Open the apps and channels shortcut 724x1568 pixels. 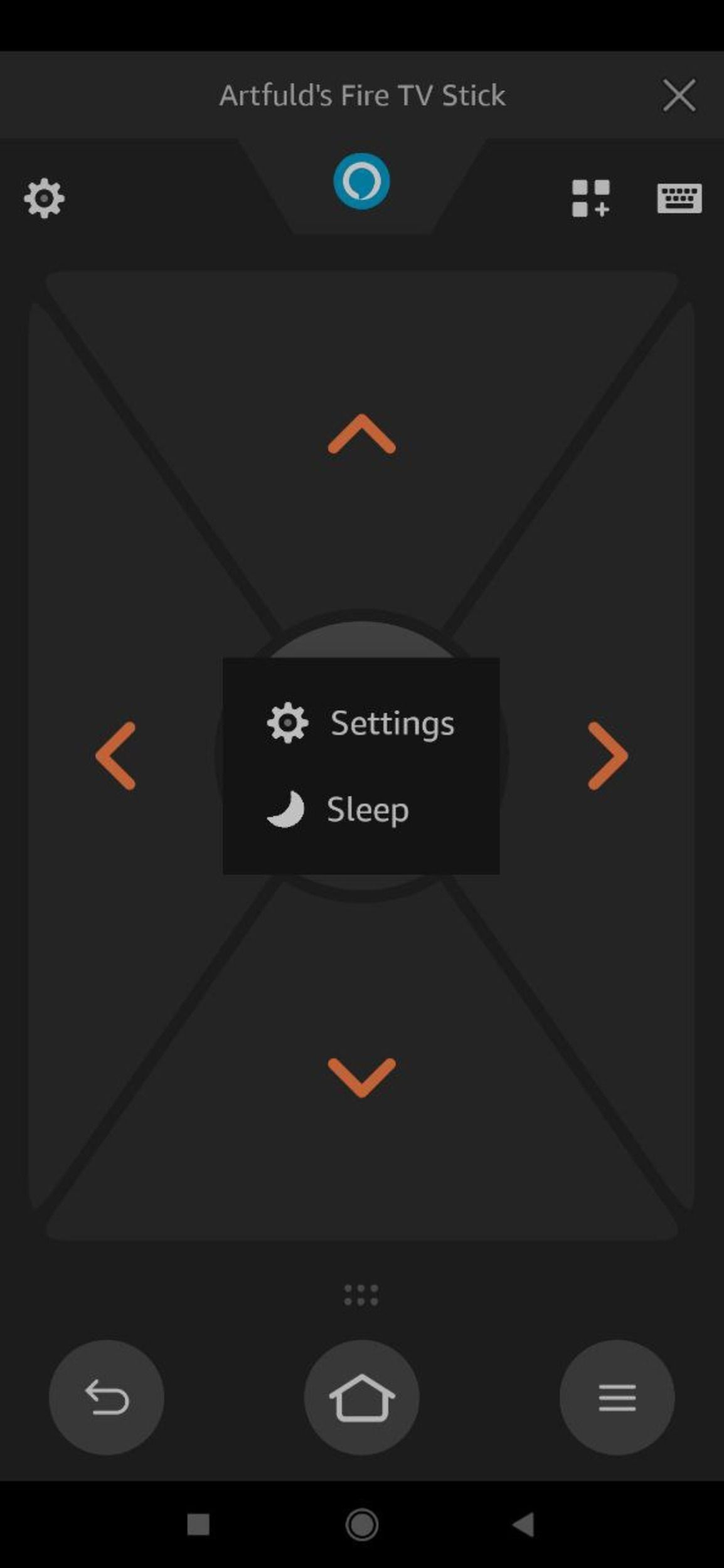590,198
